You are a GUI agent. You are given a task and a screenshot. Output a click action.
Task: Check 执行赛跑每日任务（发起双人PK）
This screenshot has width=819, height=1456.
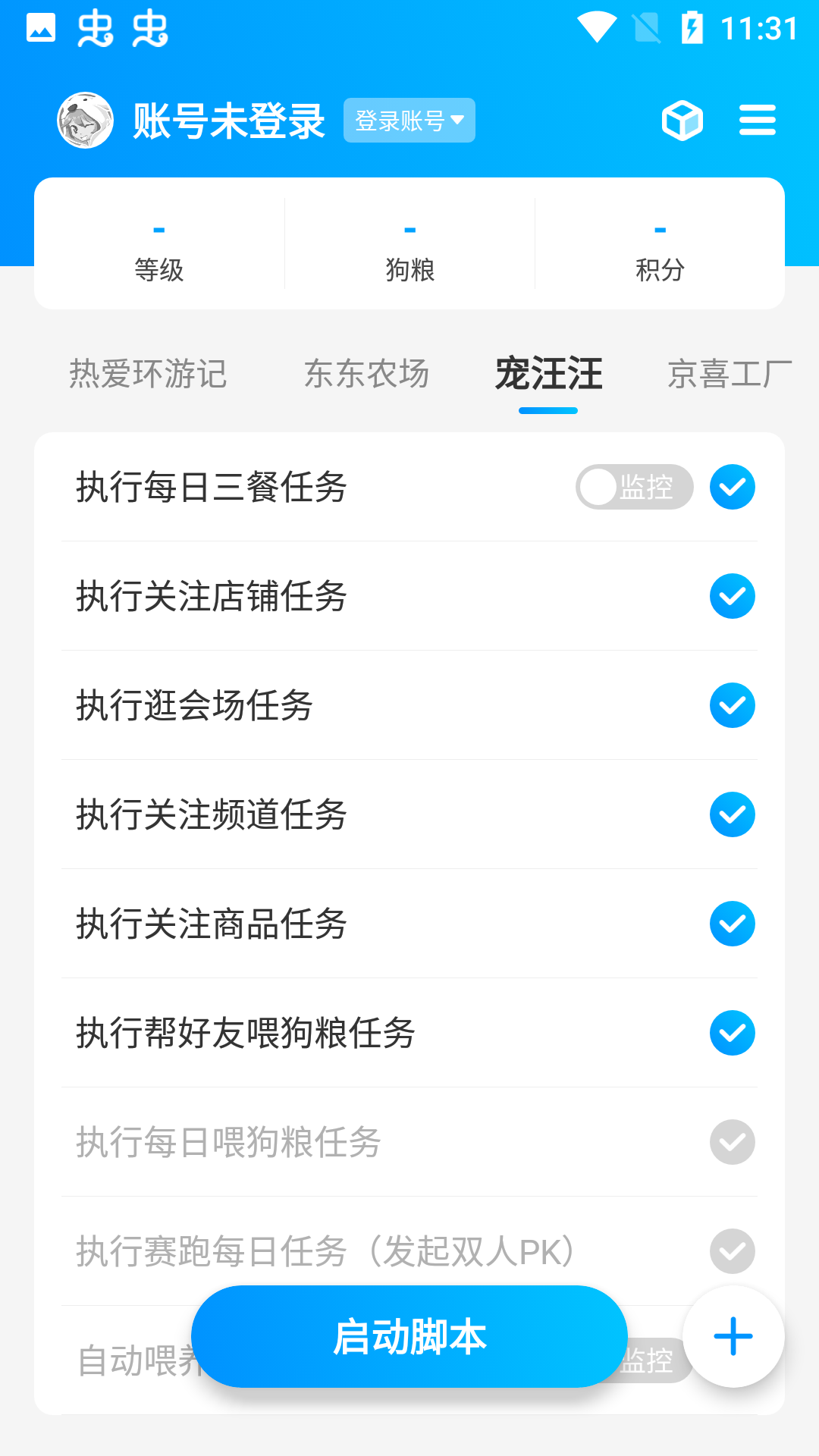[732, 1251]
